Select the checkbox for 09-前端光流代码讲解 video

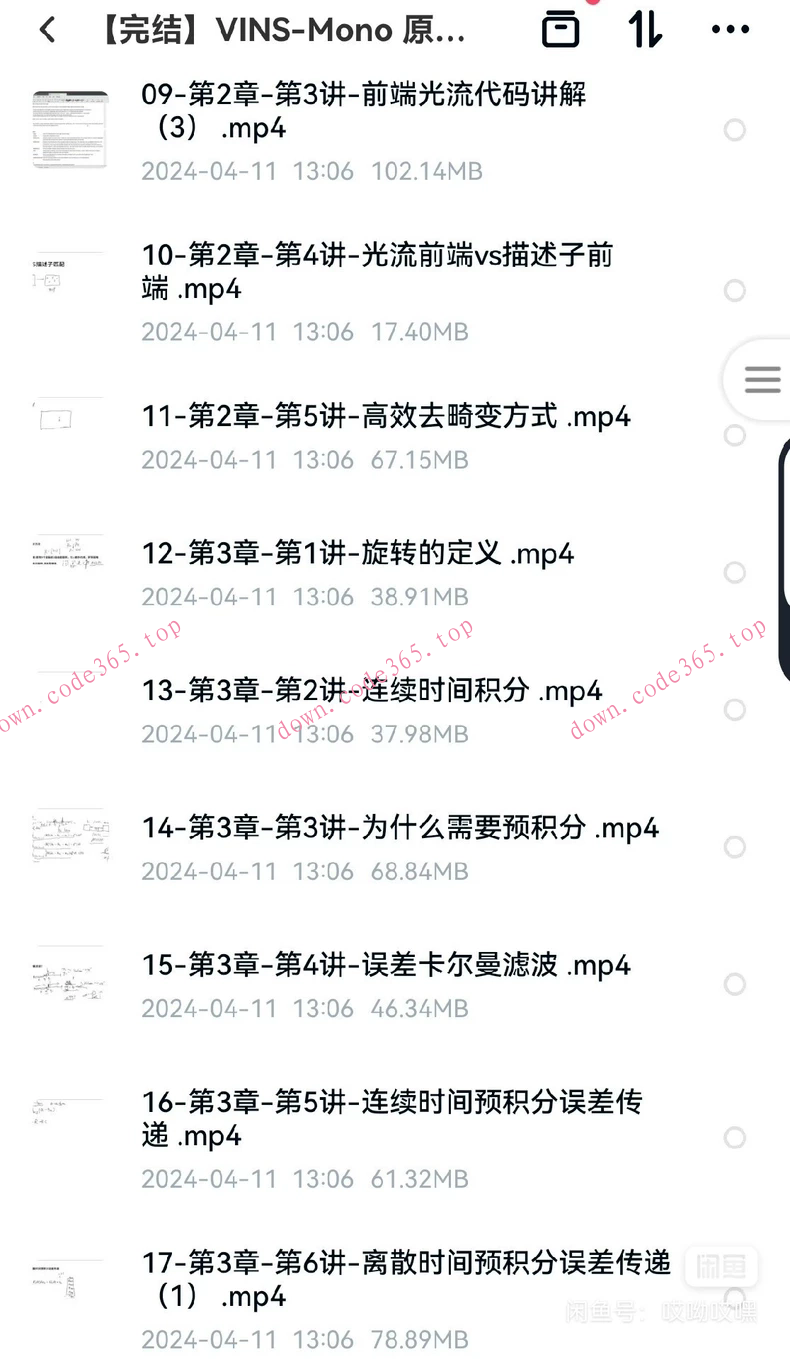(x=735, y=130)
